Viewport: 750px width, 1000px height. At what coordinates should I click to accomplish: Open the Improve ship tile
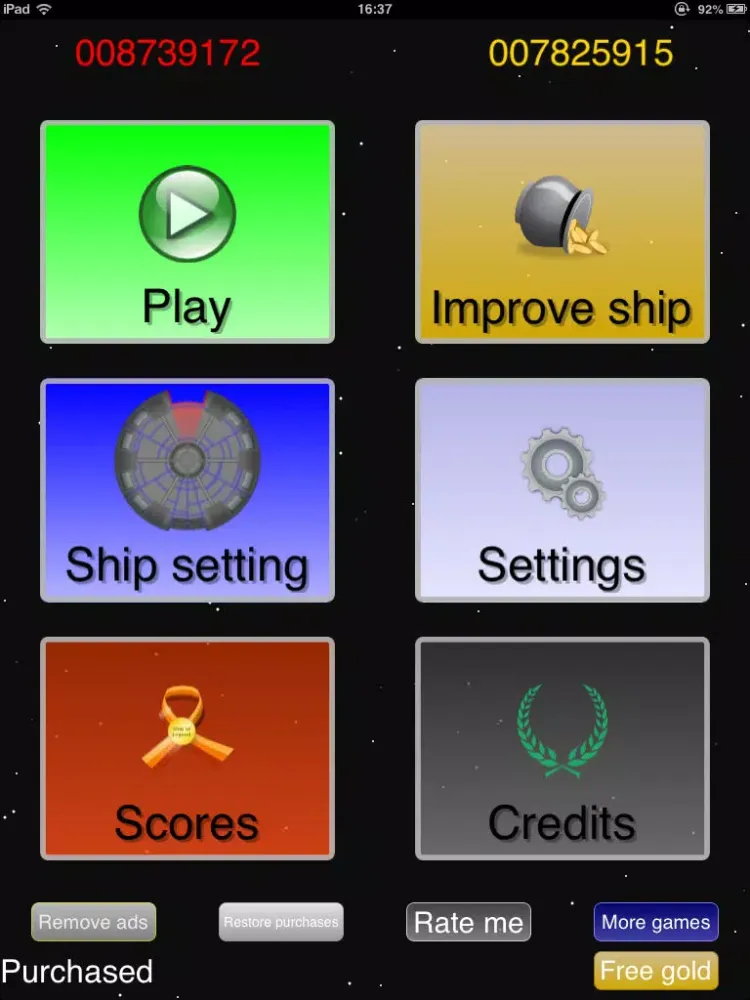point(562,232)
